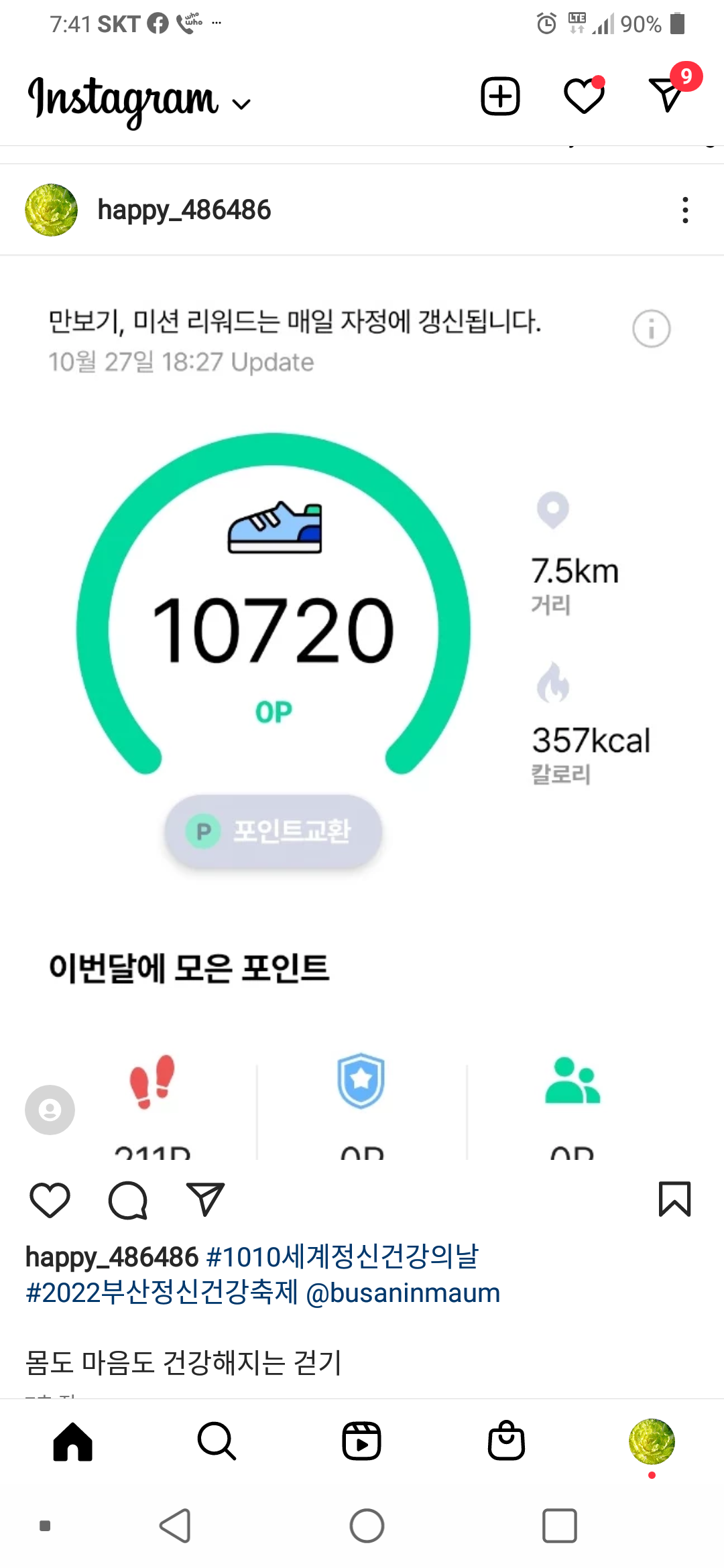
Task: Share this post via paper plane icon
Action: pyautogui.click(x=205, y=1199)
